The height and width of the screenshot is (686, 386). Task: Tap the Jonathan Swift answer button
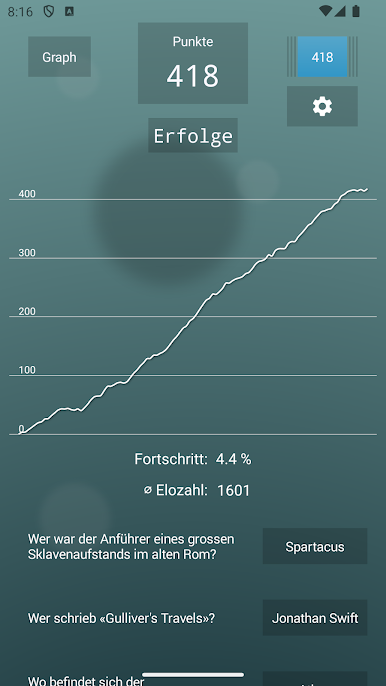(x=315, y=618)
